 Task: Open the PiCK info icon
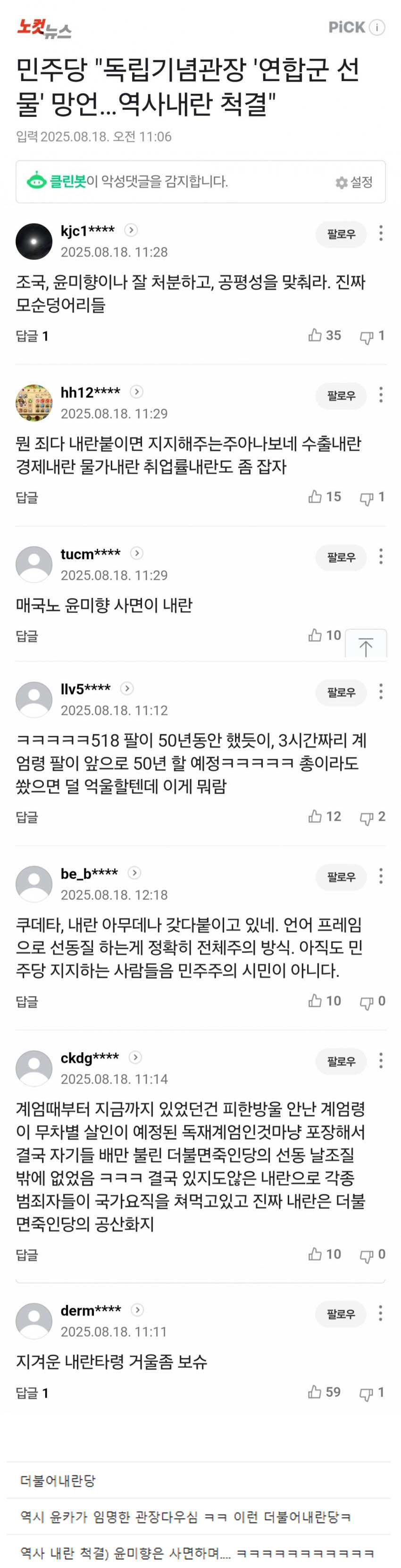[x=377, y=27]
